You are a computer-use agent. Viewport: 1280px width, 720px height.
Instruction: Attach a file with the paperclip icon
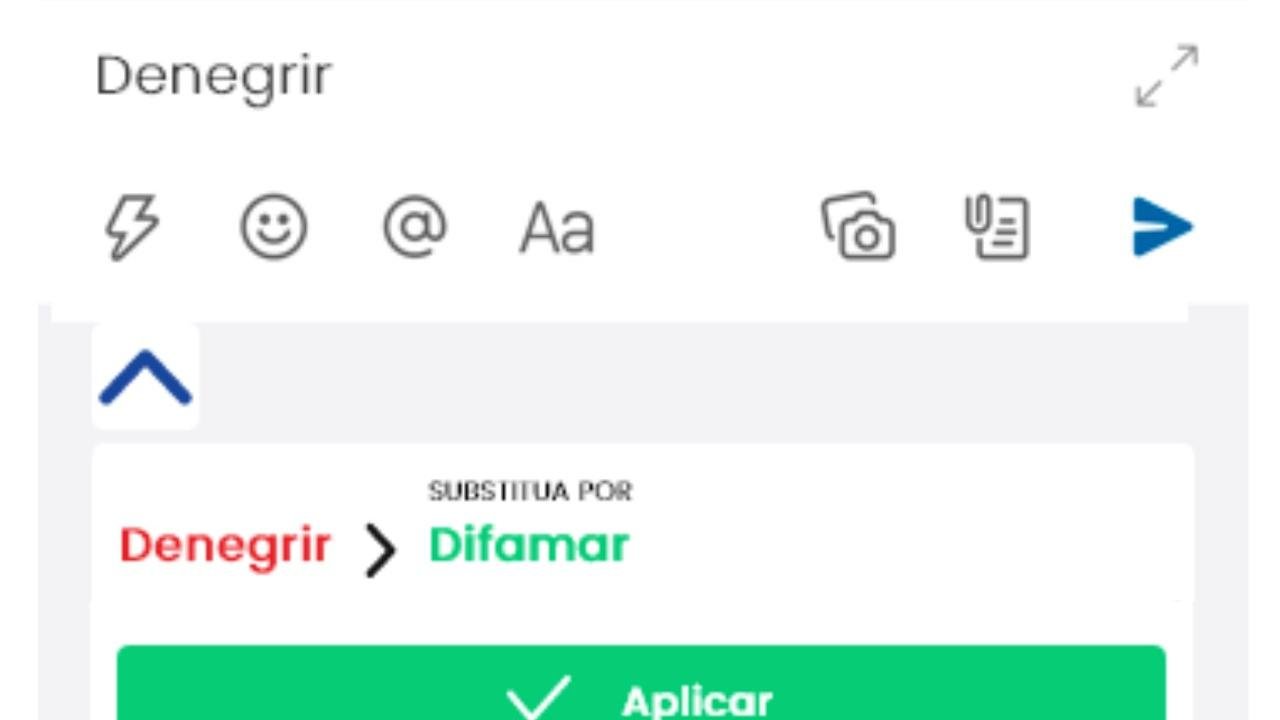(997, 228)
